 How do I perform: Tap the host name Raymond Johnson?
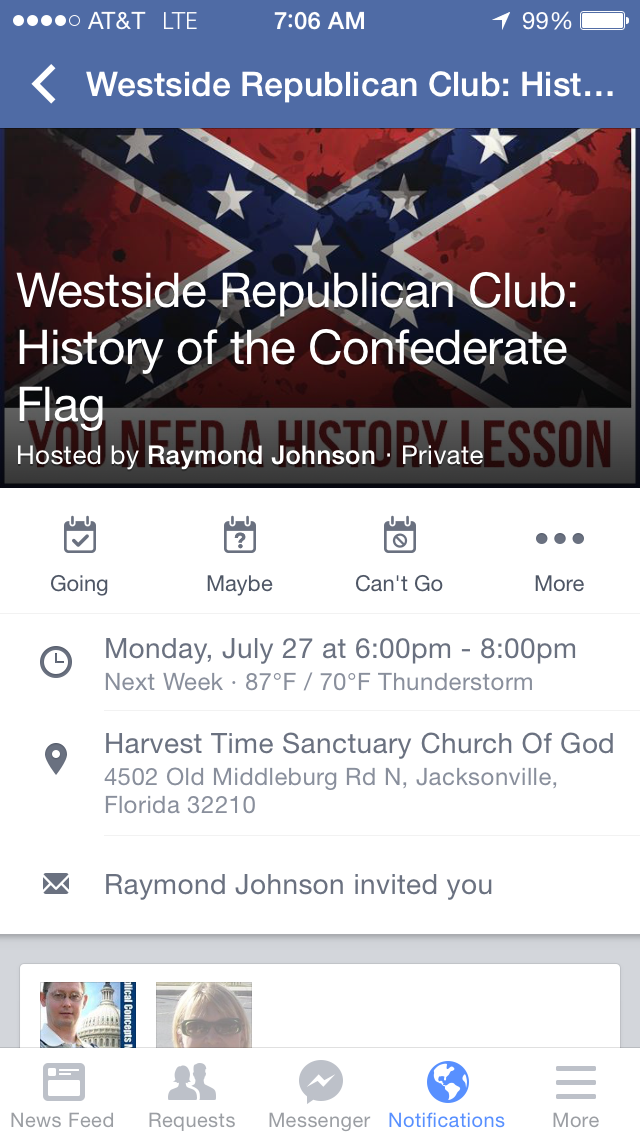(261, 455)
